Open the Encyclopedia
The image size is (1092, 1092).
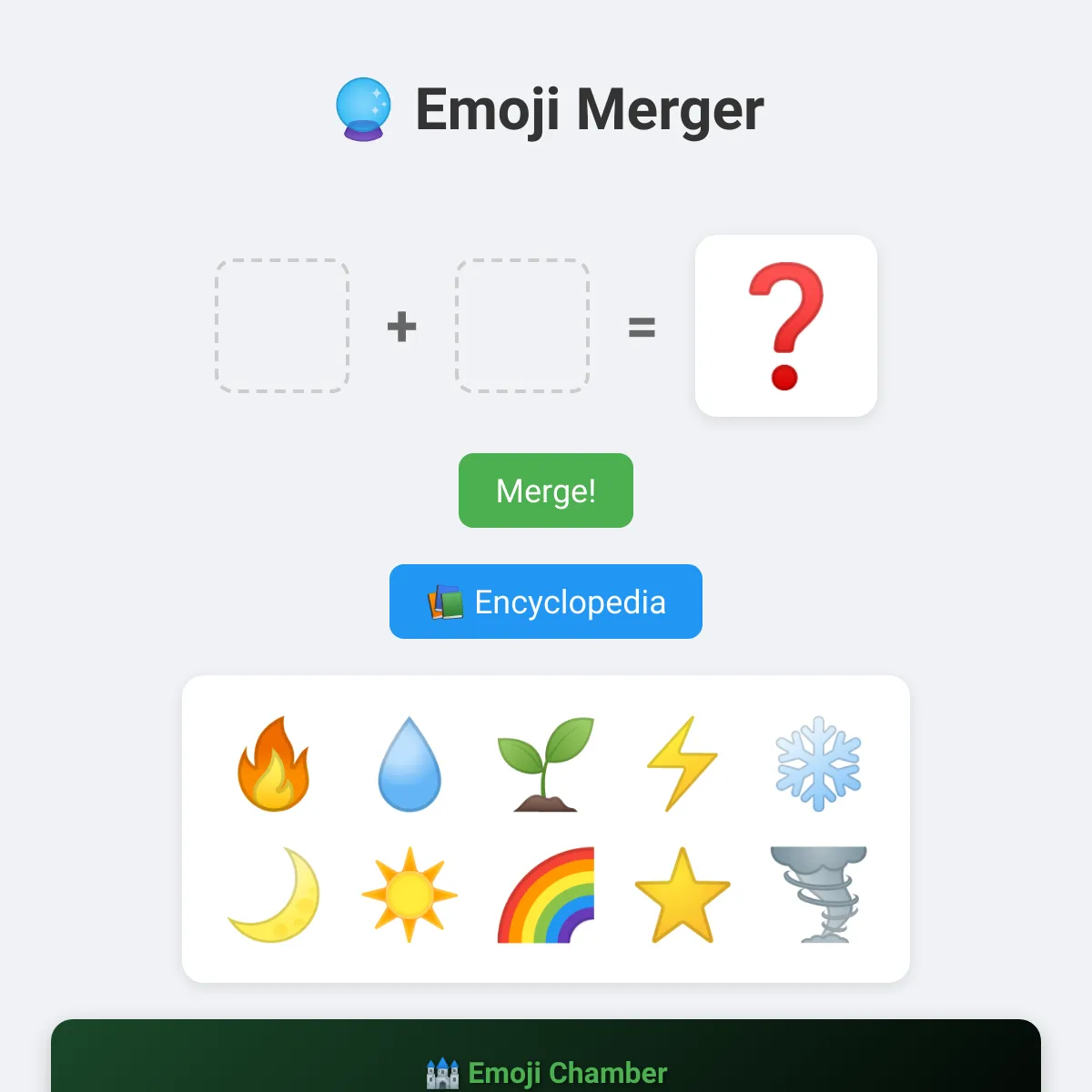coord(546,602)
